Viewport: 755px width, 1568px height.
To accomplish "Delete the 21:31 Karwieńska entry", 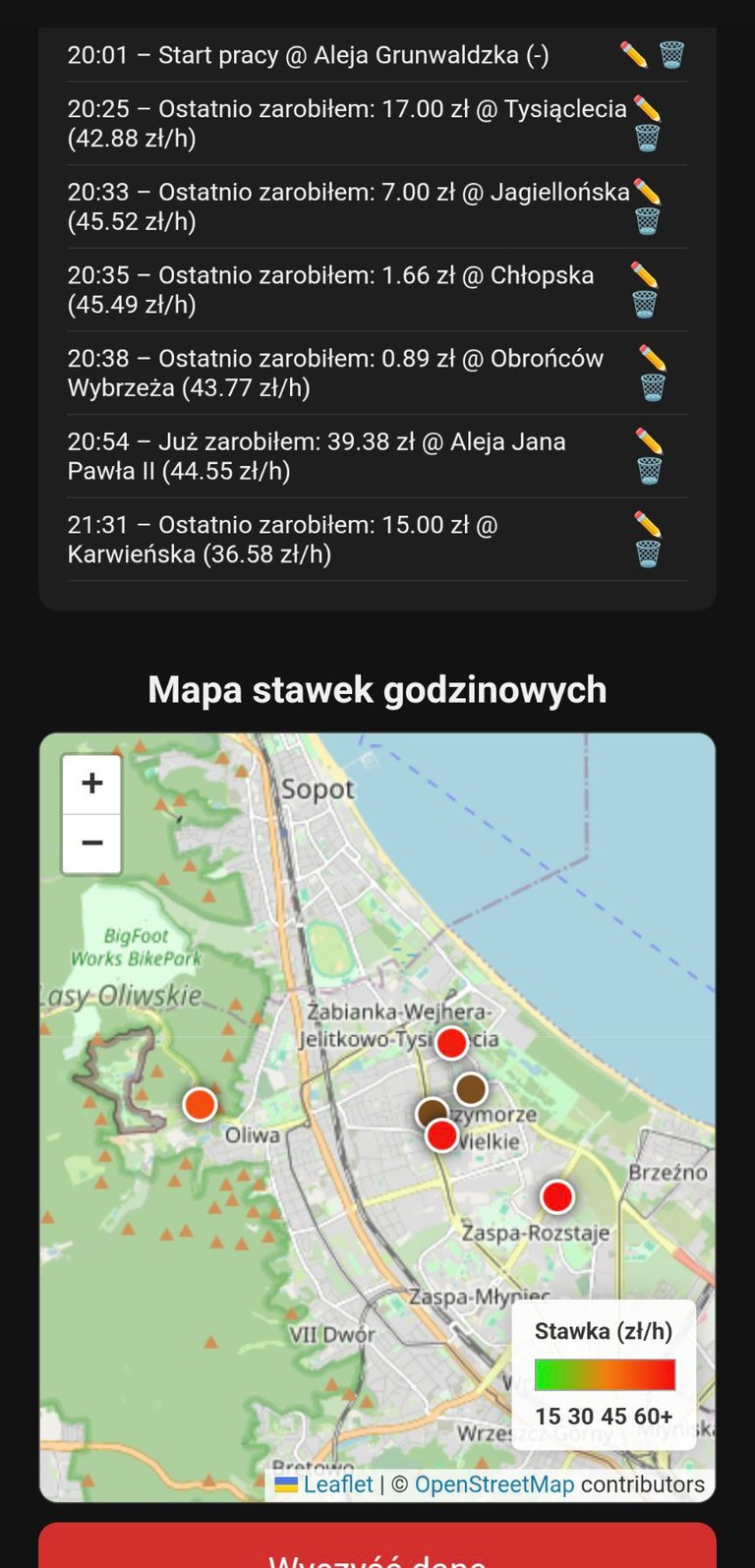I will tap(648, 554).
